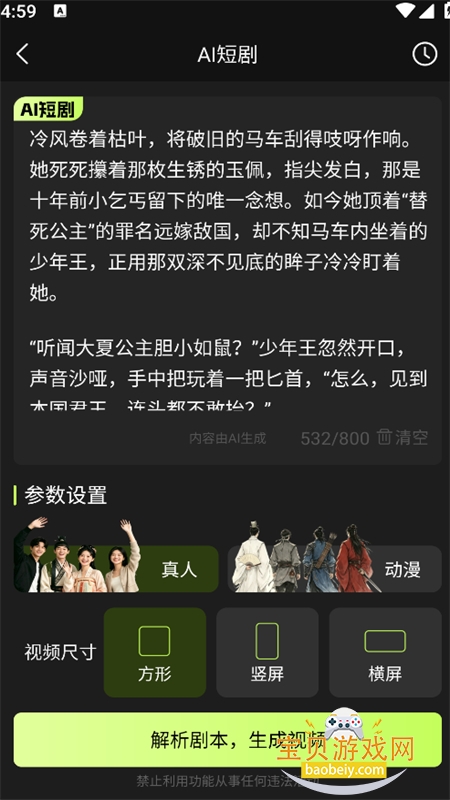Choose the 动漫 style option
This screenshot has width=450, height=800.
334,569
